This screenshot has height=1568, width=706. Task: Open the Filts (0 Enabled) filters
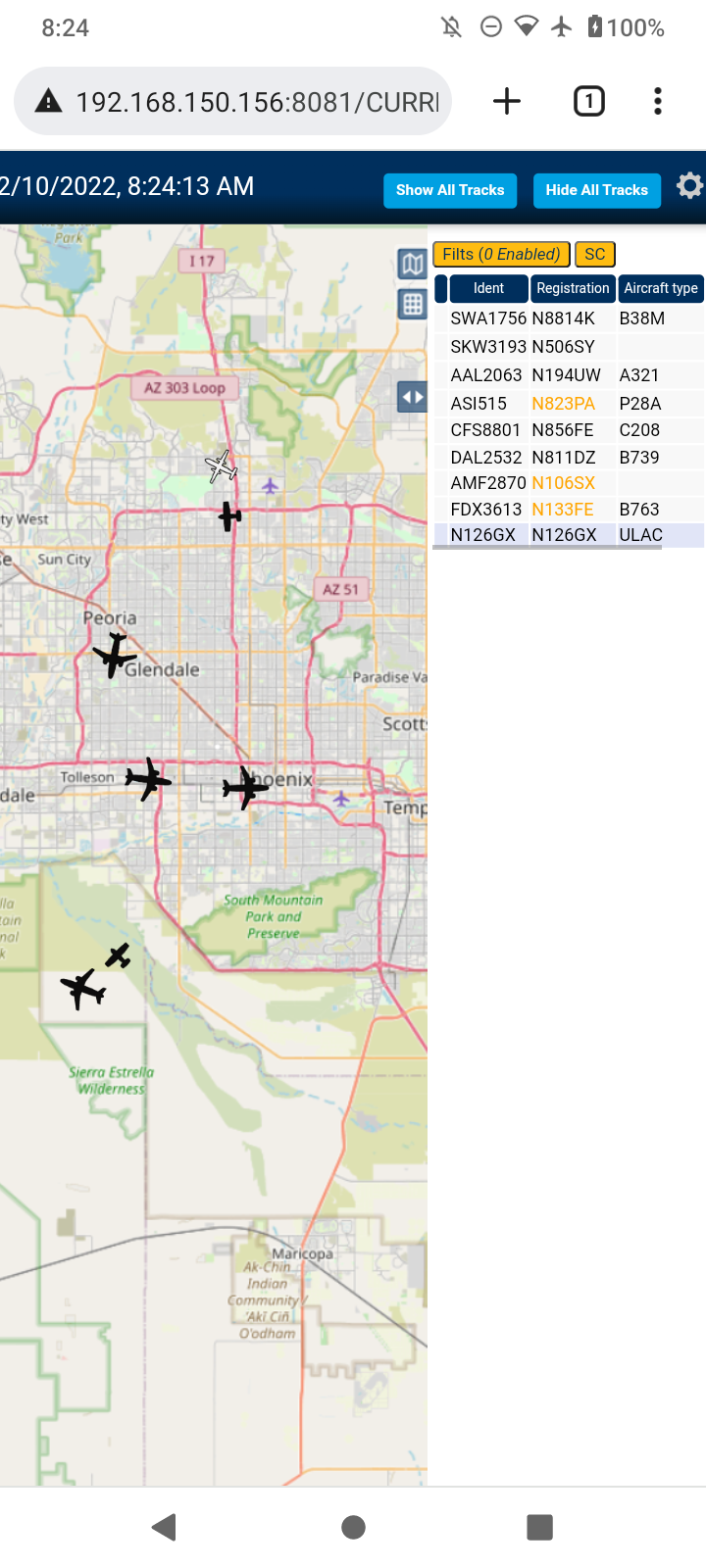(501, 255)
